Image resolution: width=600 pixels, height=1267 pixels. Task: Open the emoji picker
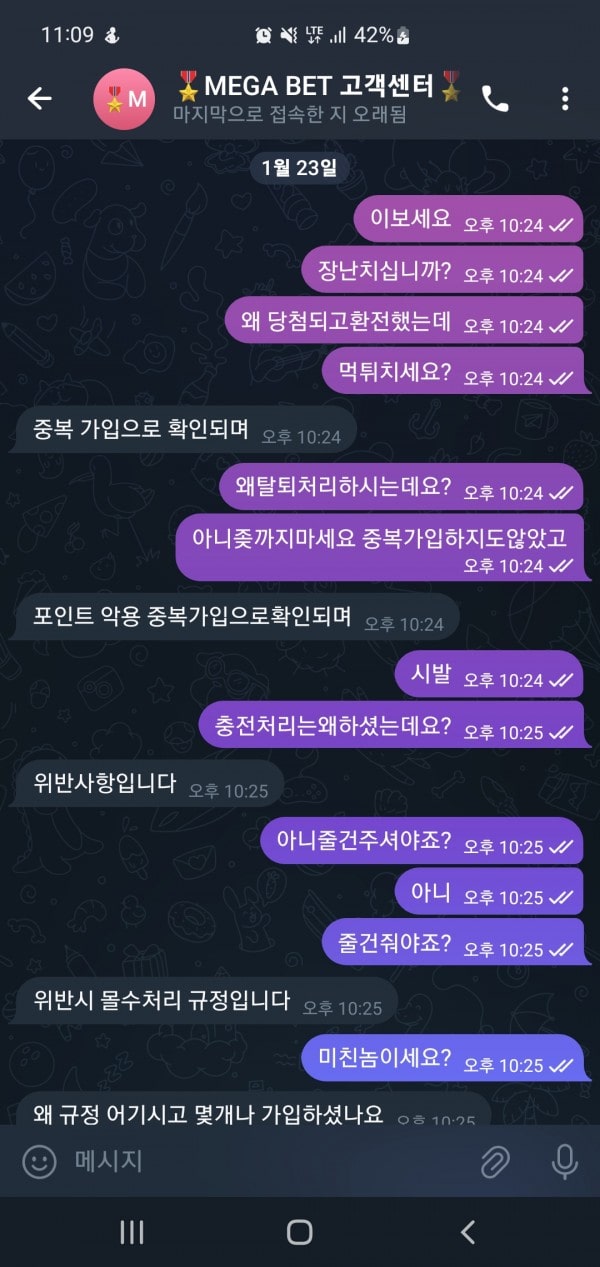coord(39,1161)
